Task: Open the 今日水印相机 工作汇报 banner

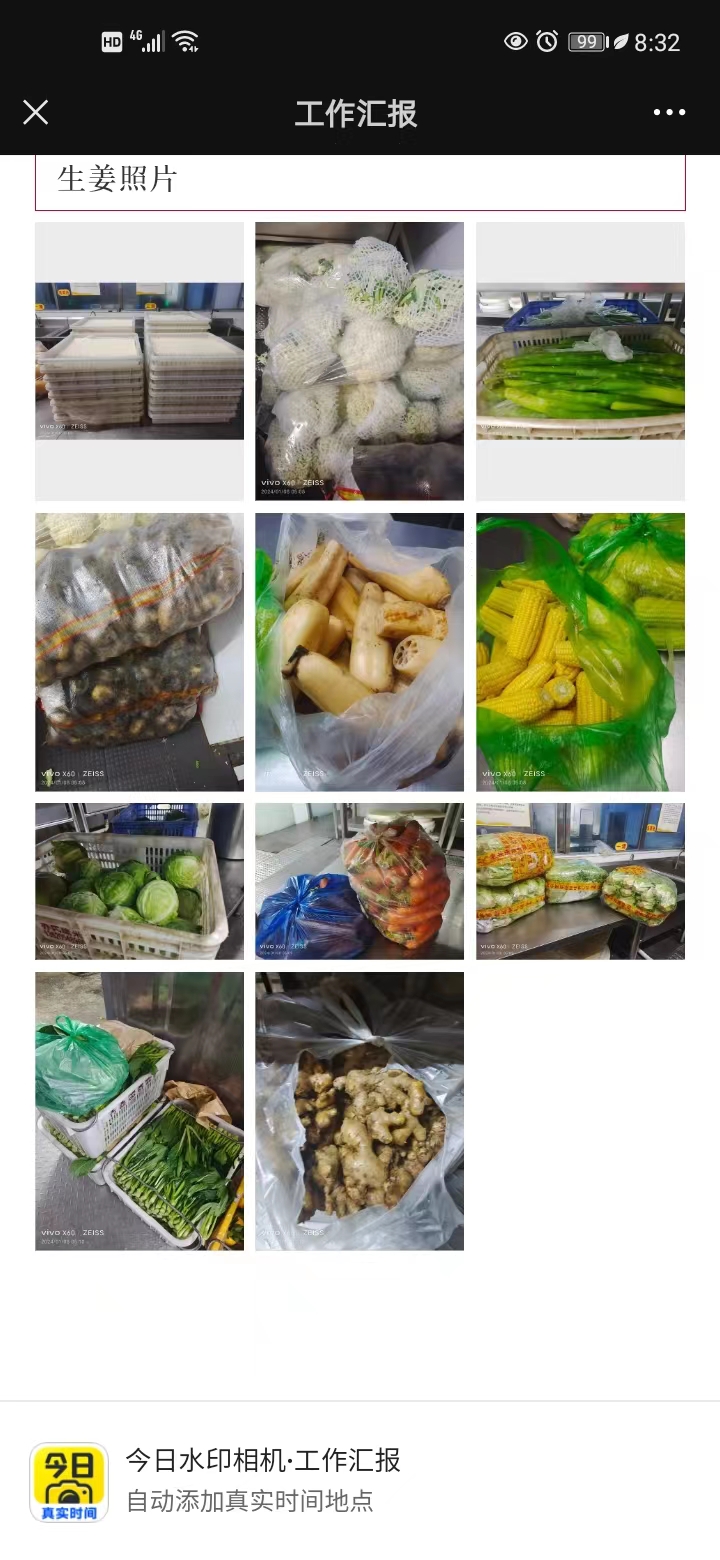Action: [x=360, y=1481]
